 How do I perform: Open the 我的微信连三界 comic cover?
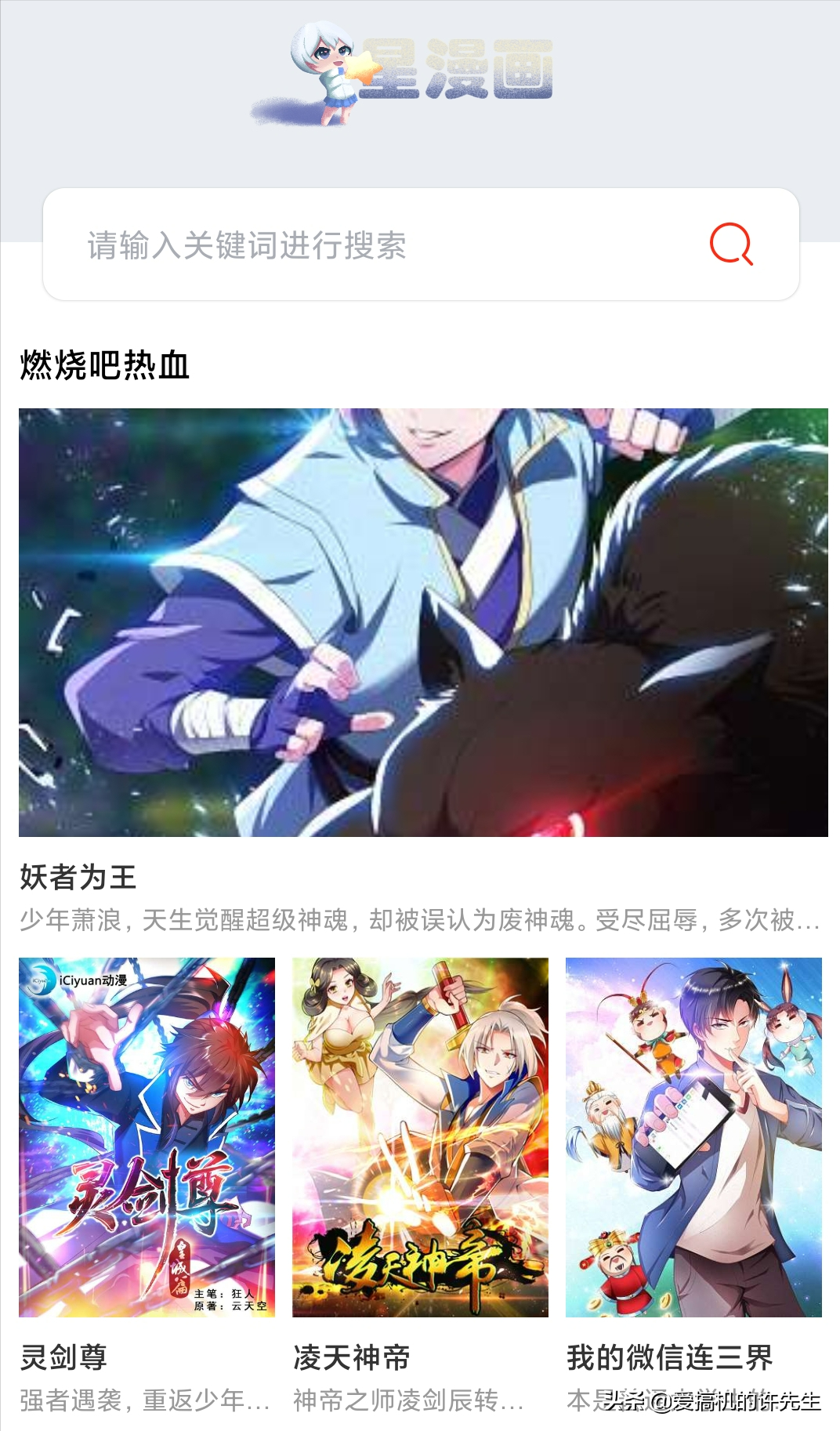click(693, 1137)
